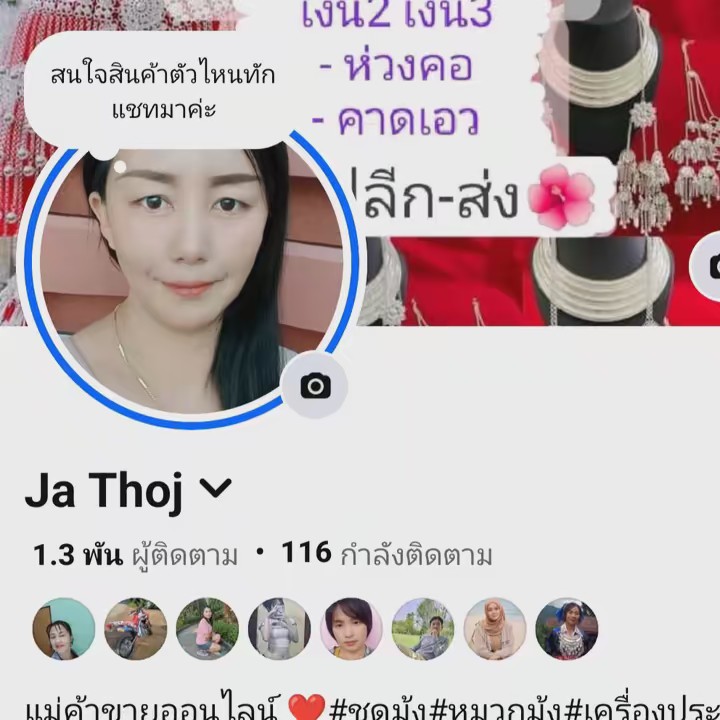Screen dimensions: 720x720
Task: Expand the Ja Thoj name dropdown
Action: click(216, 488)
